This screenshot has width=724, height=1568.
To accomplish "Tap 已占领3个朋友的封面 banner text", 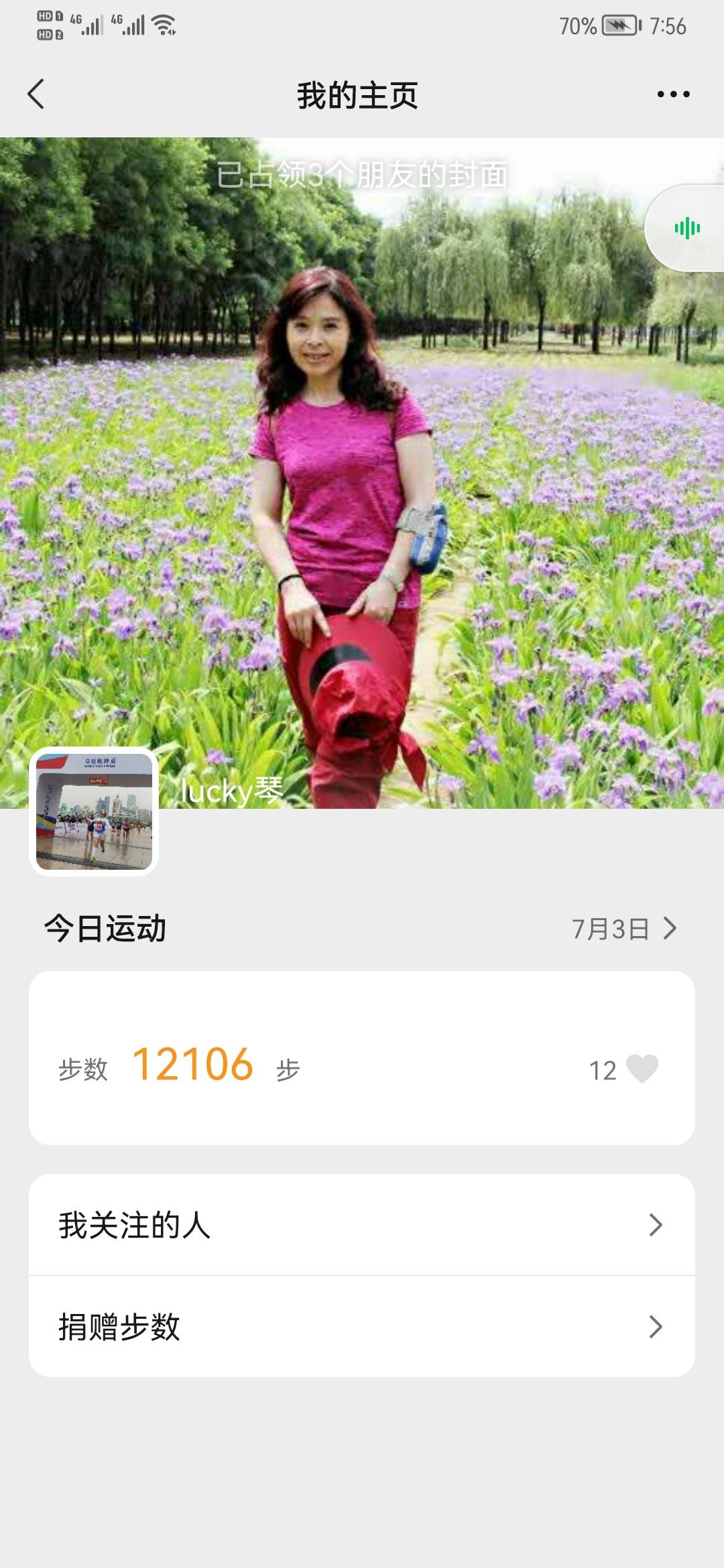I will tap(362, 174).
